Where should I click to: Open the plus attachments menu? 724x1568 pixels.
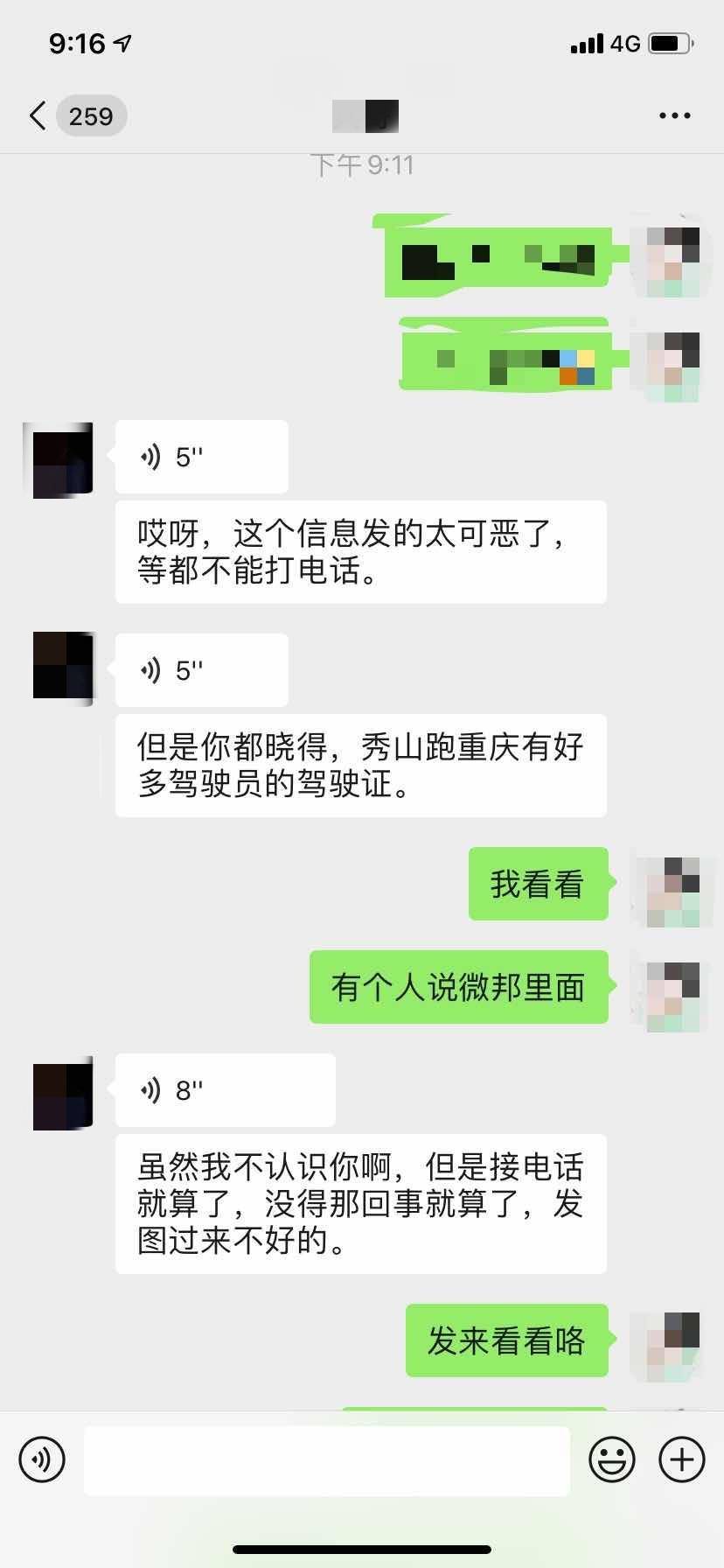pos(682,1459)
